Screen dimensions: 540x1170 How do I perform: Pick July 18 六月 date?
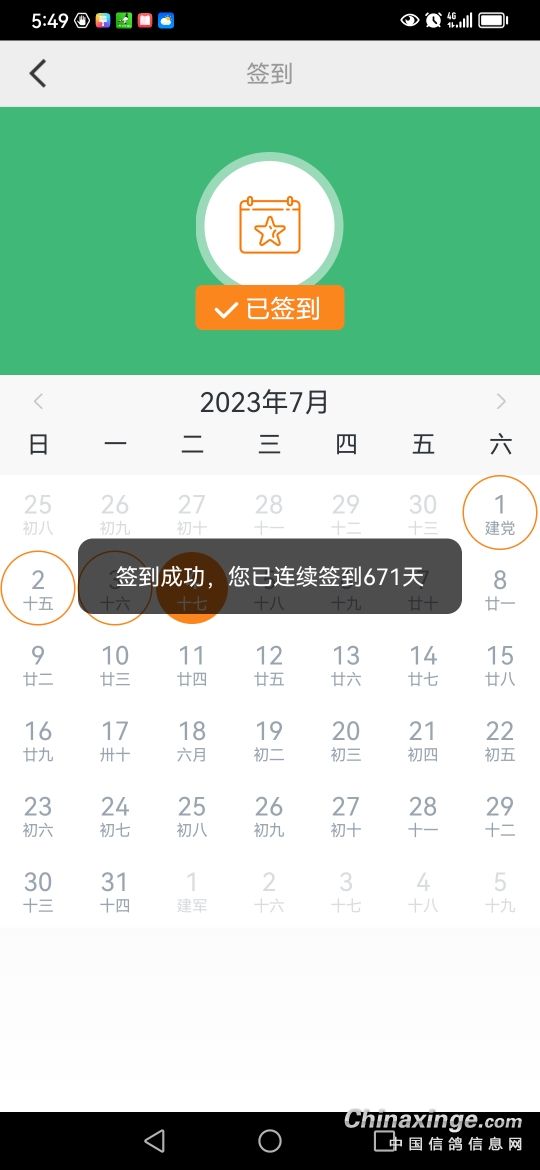pyautogui.click(x=192, y=740)
